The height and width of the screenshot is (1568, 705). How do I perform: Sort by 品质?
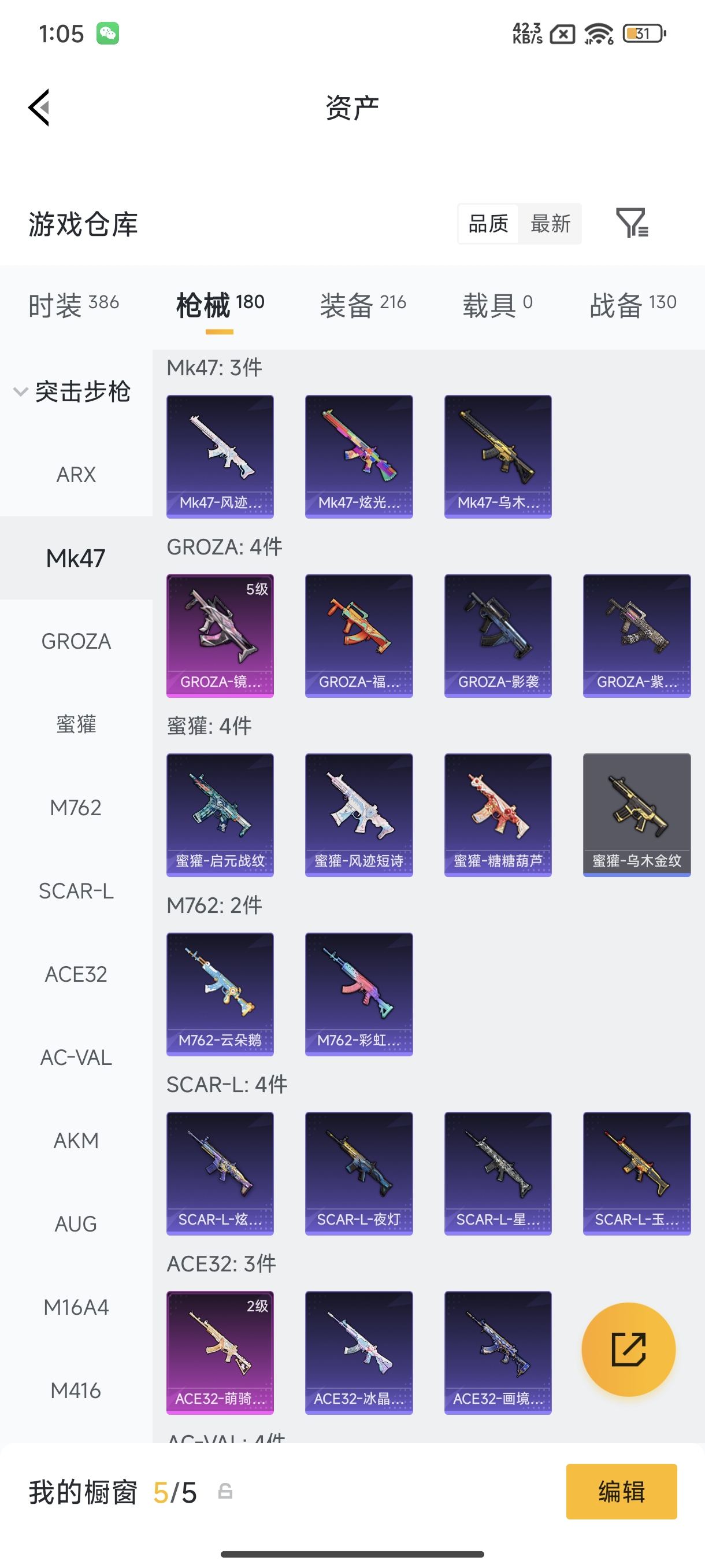(488, 223)
